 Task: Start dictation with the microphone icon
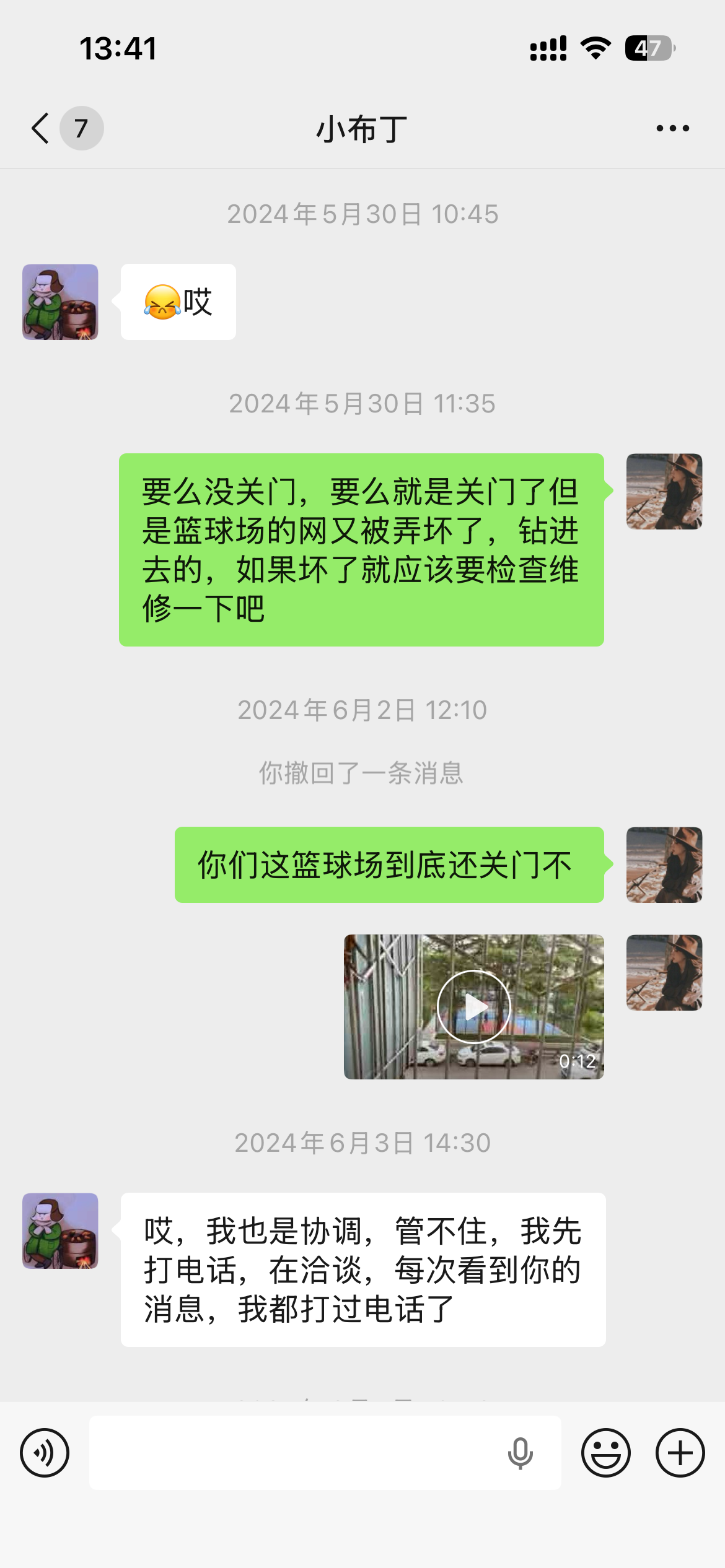(x=520, y=1453)
